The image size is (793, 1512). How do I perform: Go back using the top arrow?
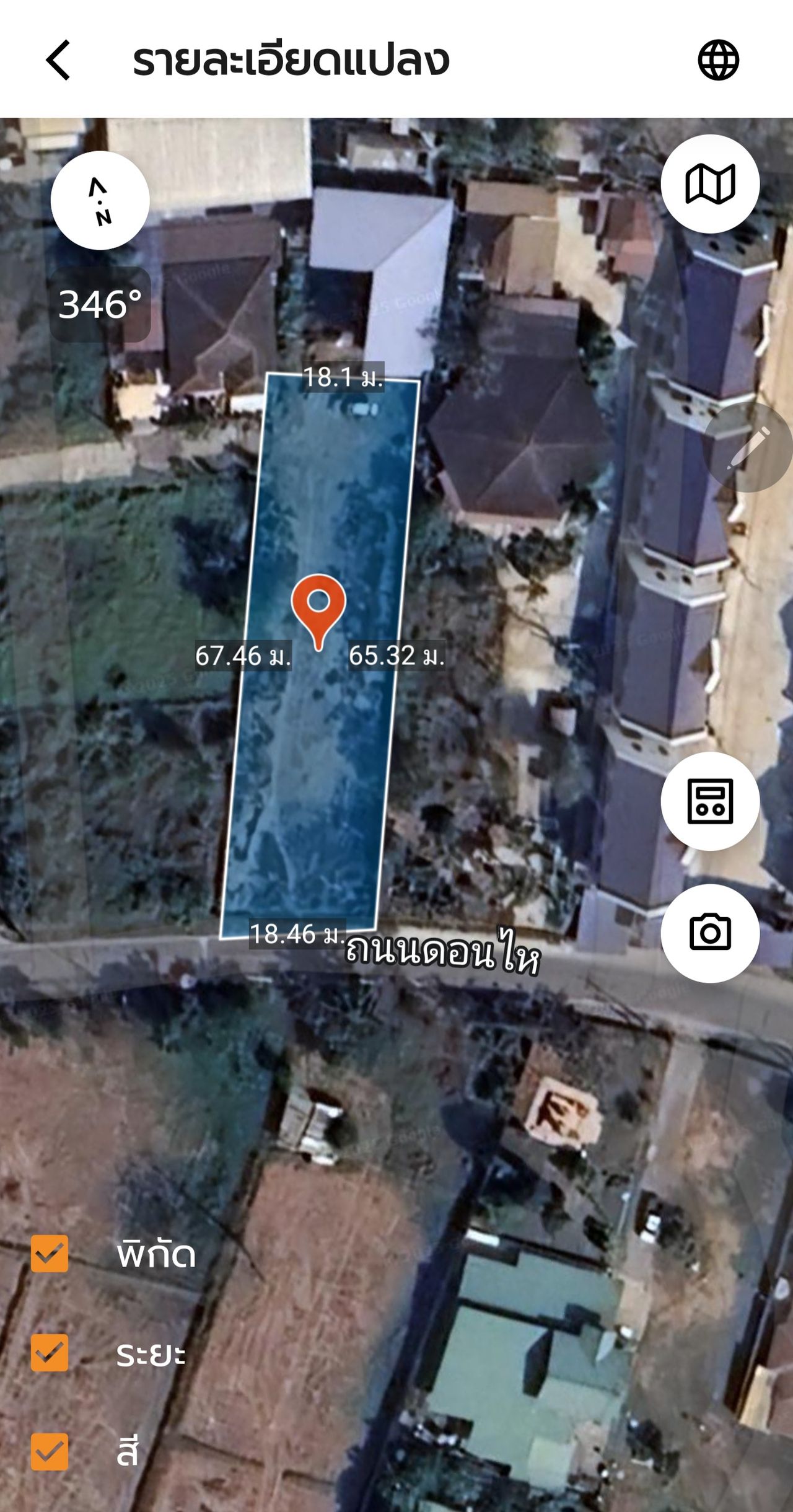(x=59, y=60)
